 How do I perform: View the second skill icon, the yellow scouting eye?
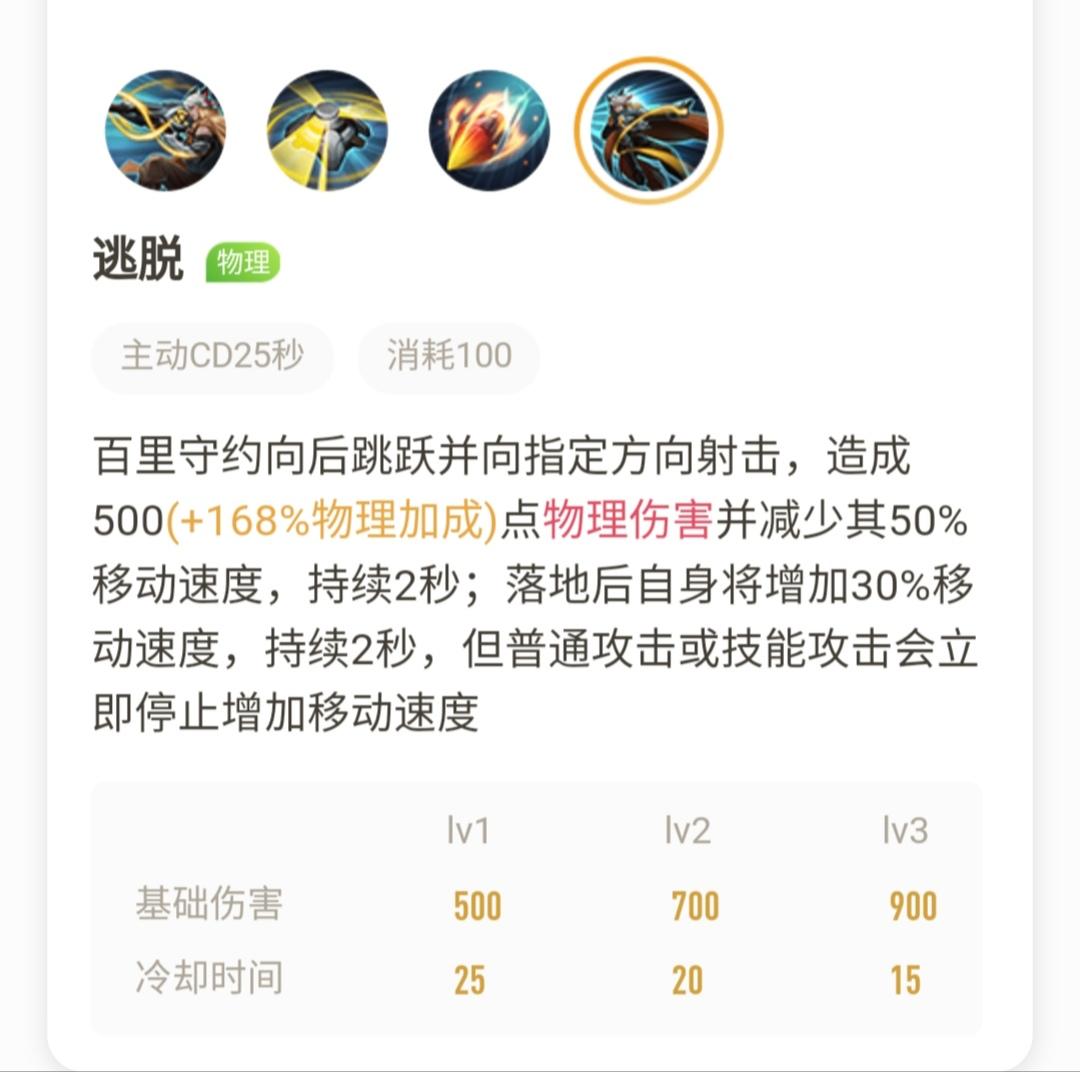tap(327, 130)
